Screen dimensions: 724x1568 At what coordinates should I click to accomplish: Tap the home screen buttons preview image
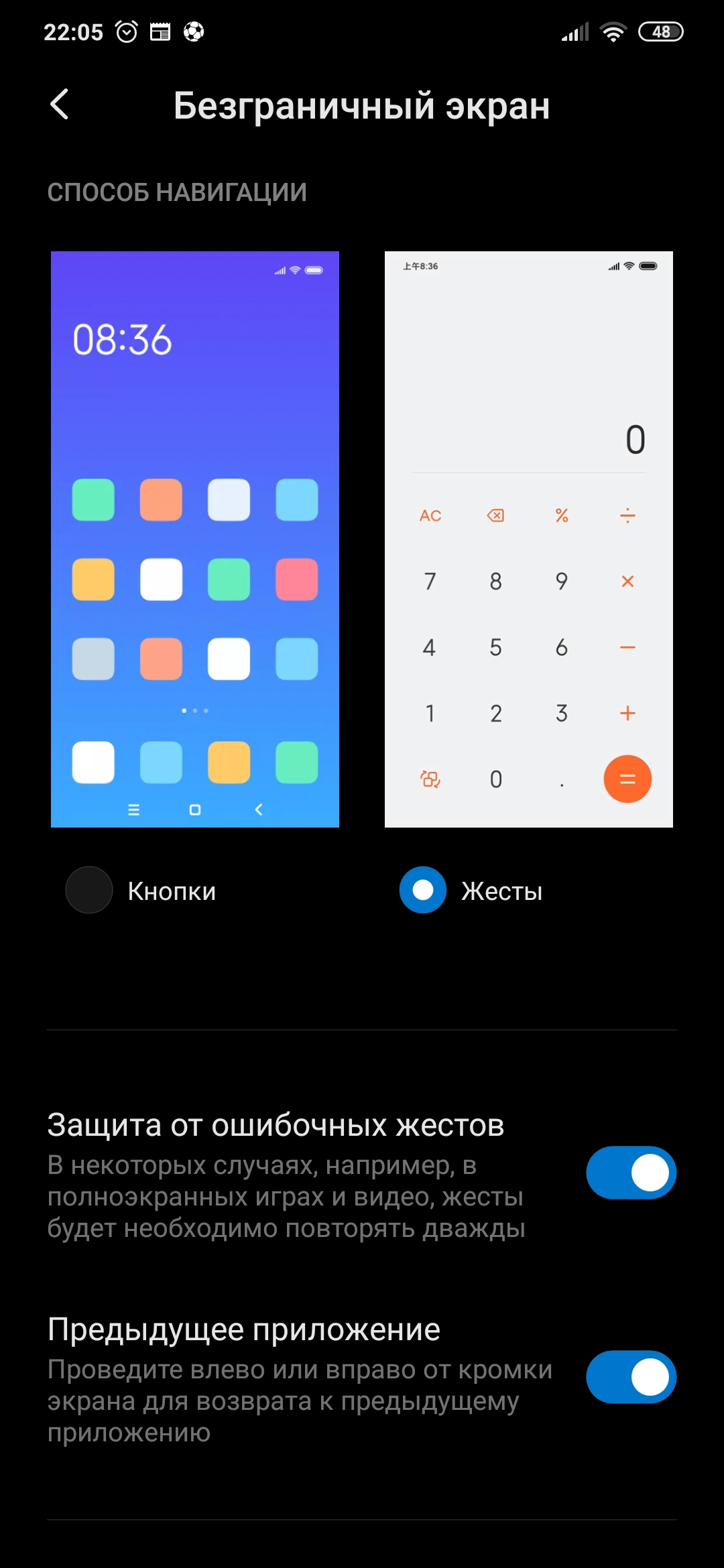pyautogui.click(x=195, y=539)
